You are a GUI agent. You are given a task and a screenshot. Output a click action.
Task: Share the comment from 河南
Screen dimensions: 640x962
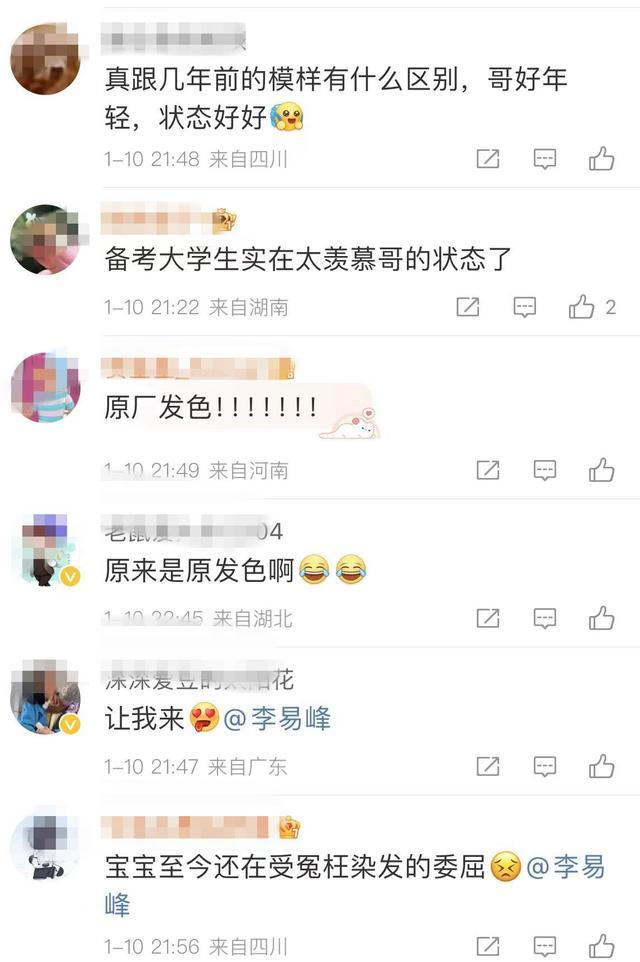click(x=487, y=470)
